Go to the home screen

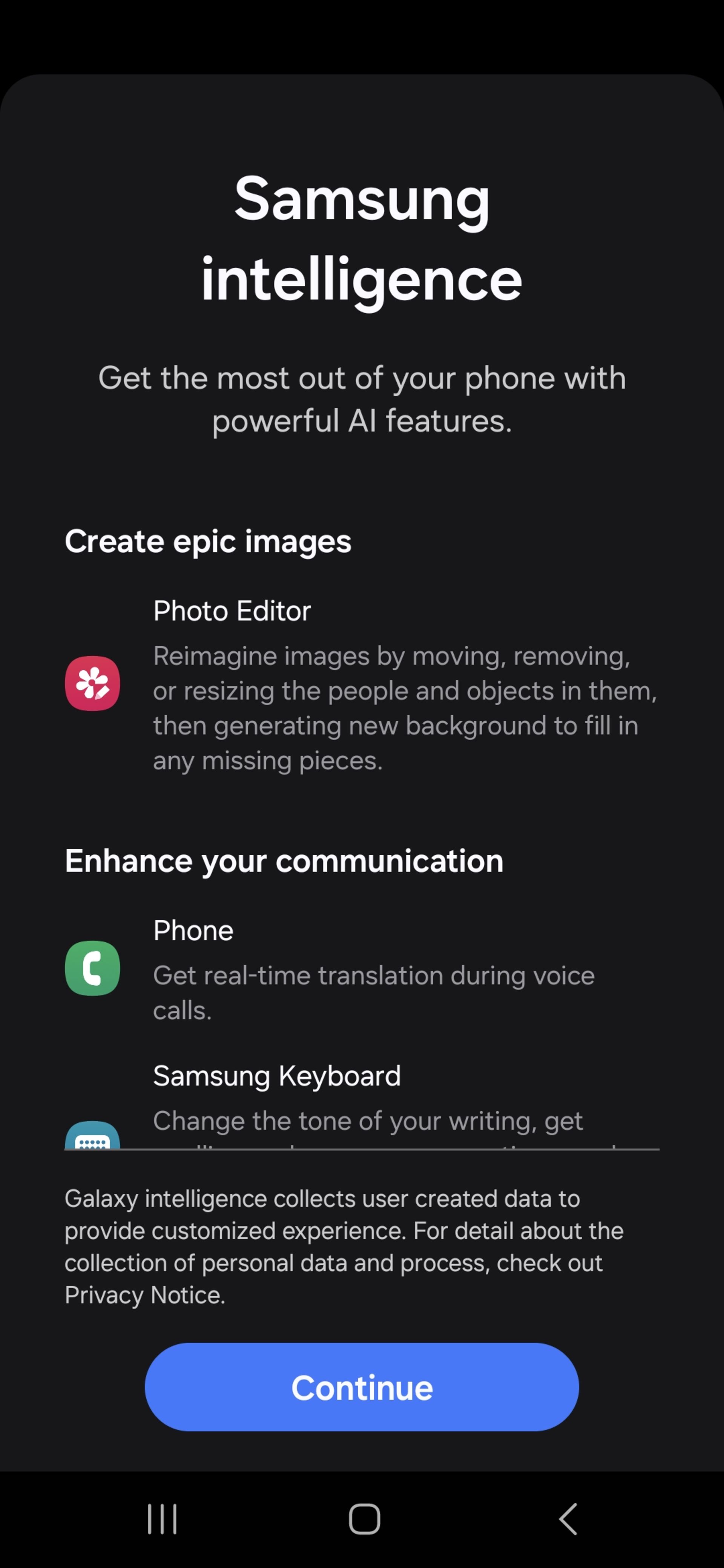(x=364, y=1519)
